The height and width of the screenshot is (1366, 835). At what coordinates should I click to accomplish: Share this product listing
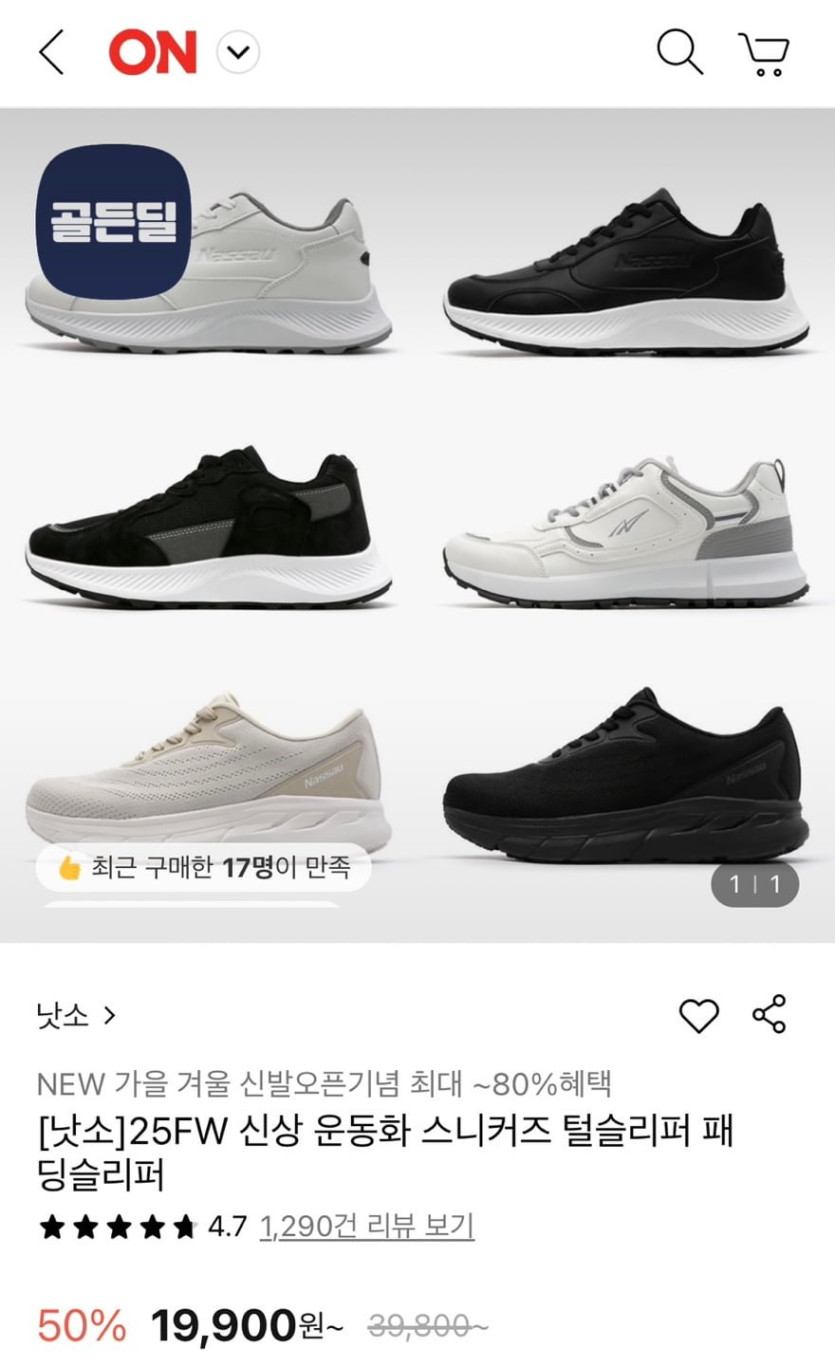point(769,1015)
